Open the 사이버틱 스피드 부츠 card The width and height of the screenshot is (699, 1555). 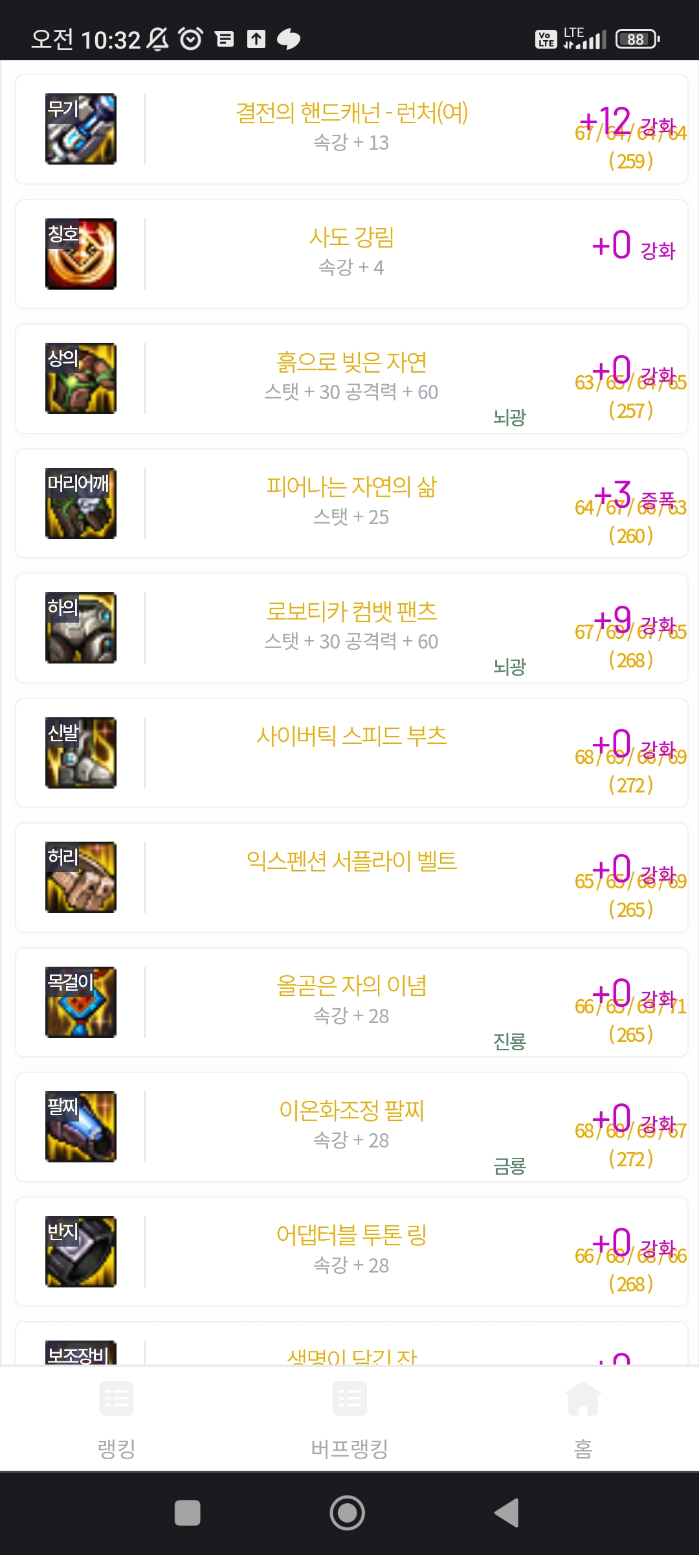(351, 752)
